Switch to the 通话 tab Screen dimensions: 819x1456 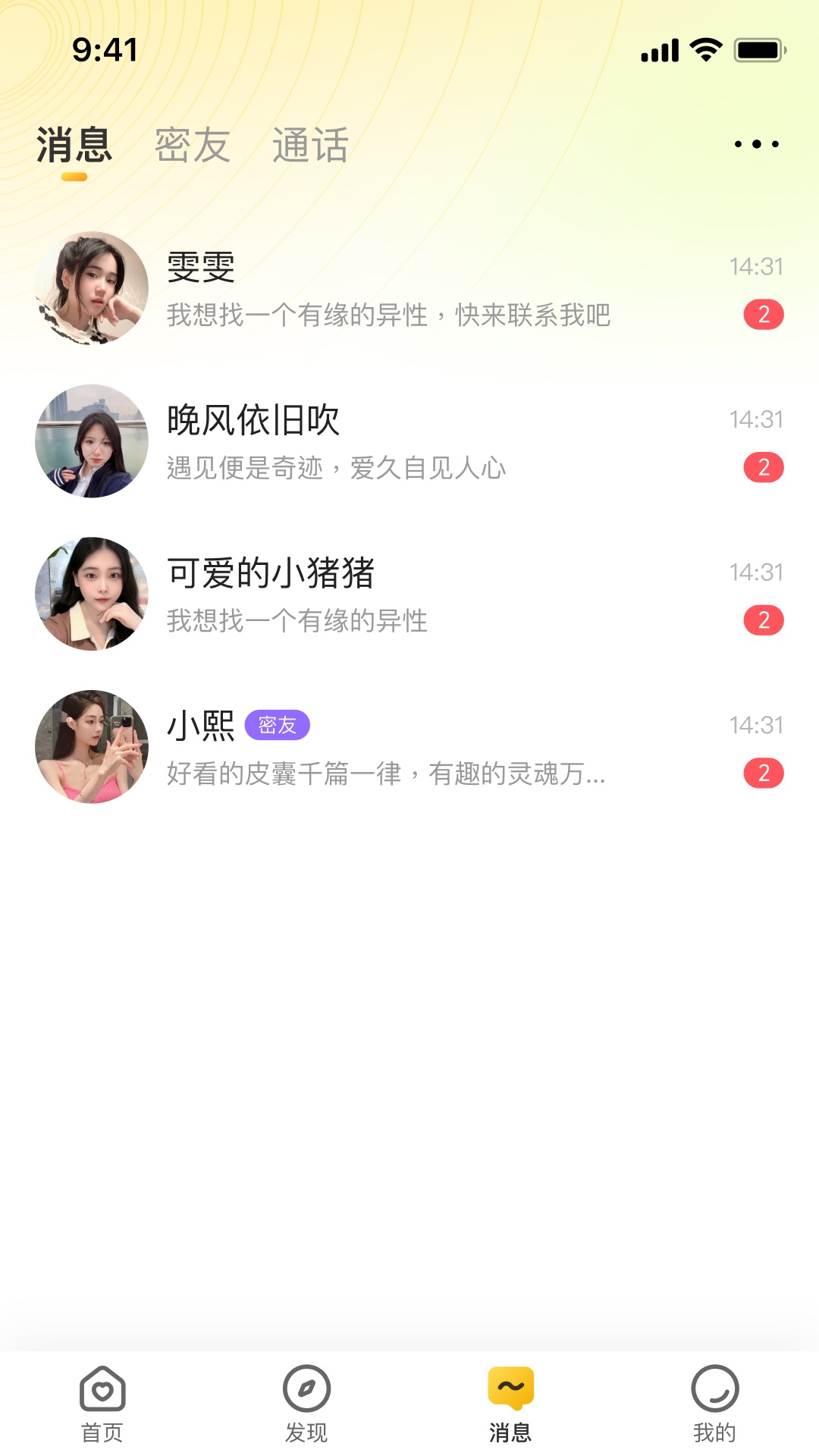pyautogui.click(x=311, y=145)
